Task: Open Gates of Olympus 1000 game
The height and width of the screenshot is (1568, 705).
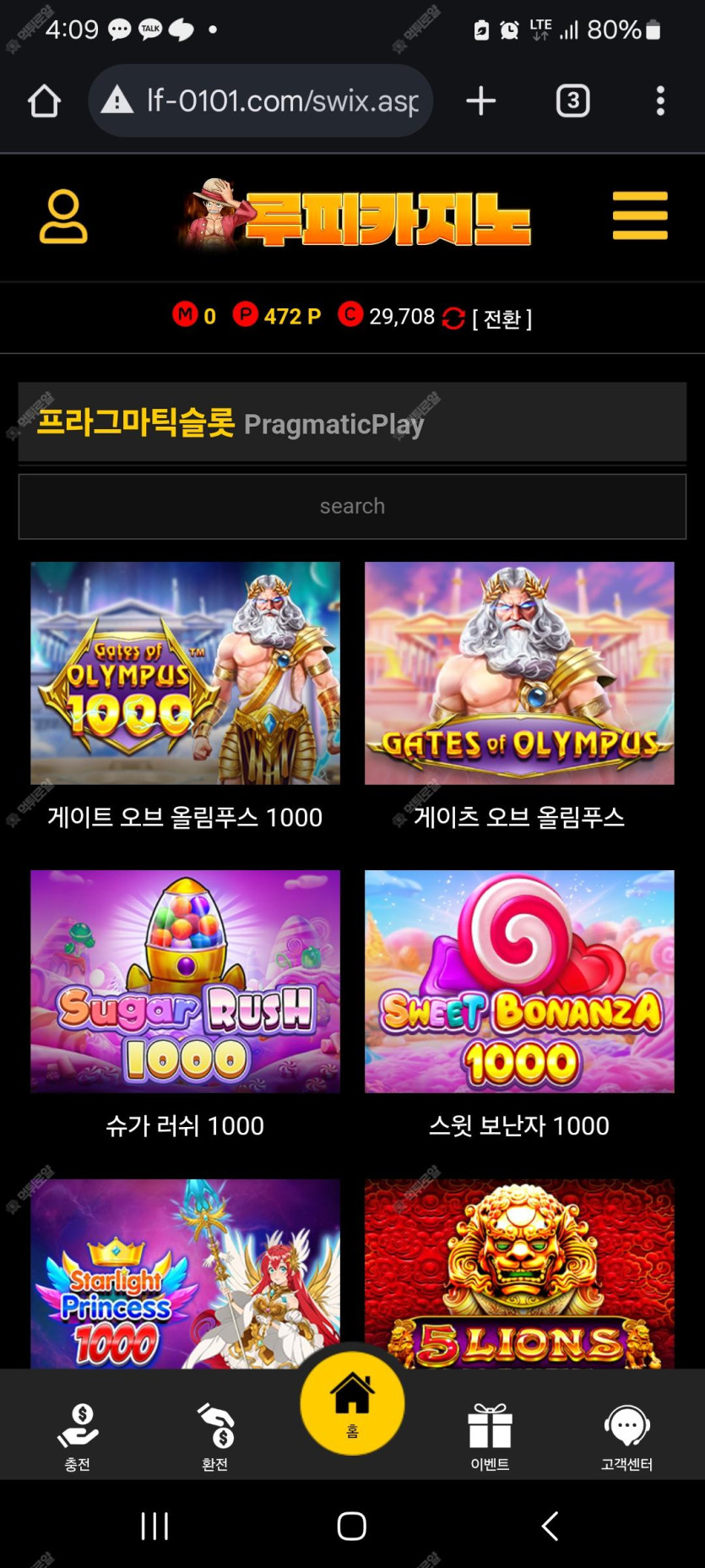Action: (185, 673)
